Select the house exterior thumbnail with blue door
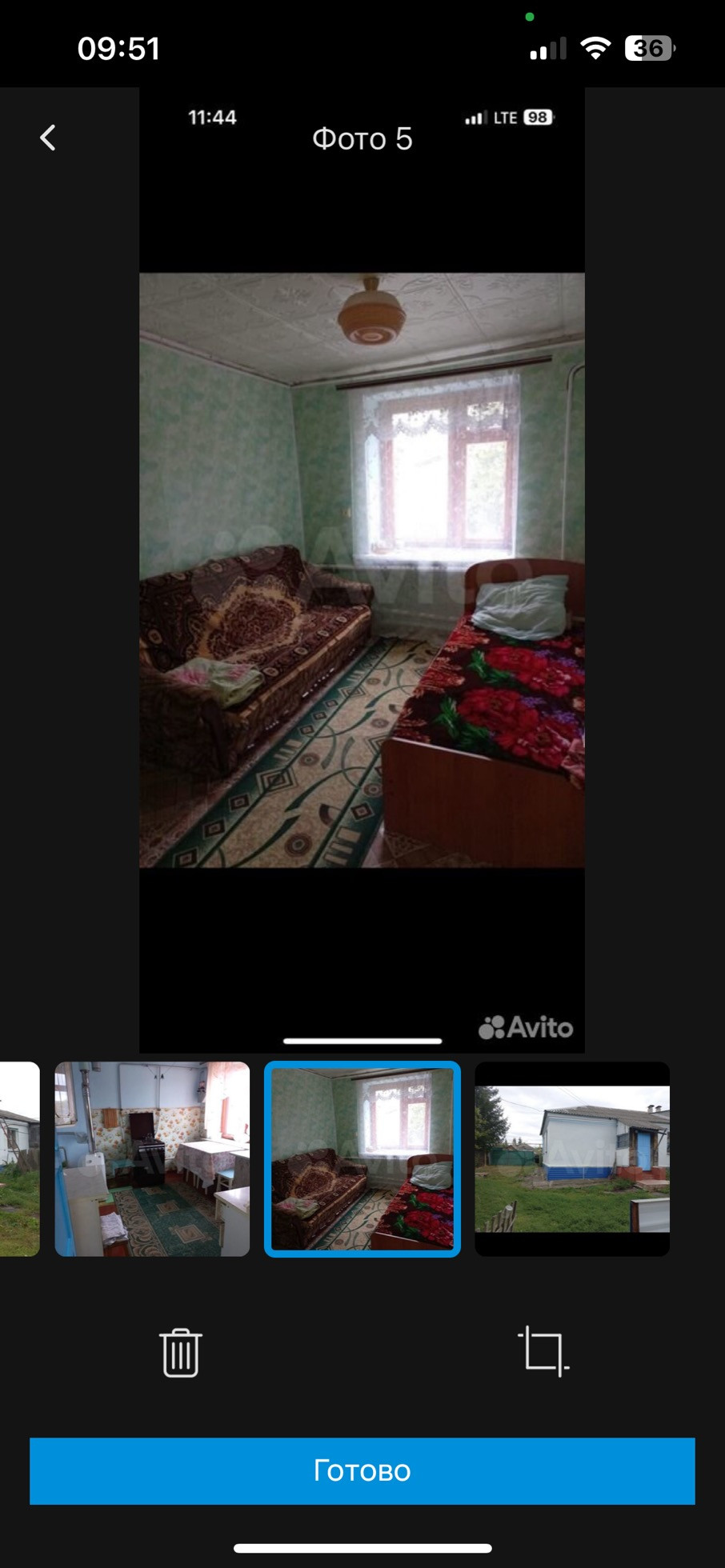 click(x=572, y=1159)
